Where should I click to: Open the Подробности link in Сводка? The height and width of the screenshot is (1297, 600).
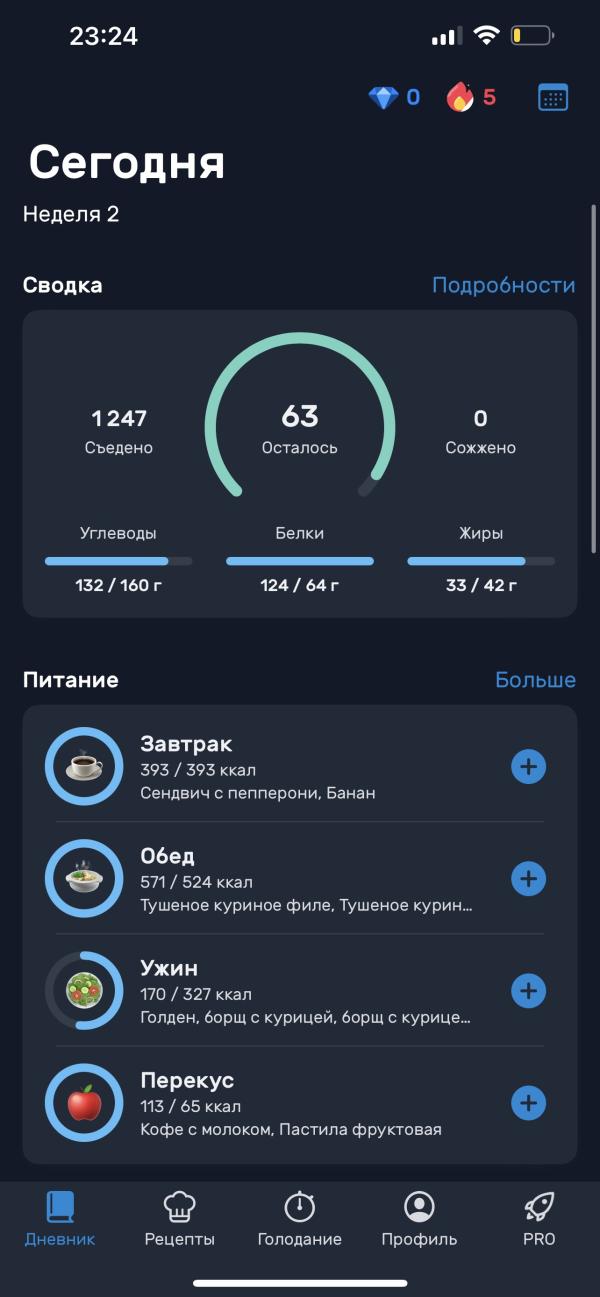pos(503,285)
